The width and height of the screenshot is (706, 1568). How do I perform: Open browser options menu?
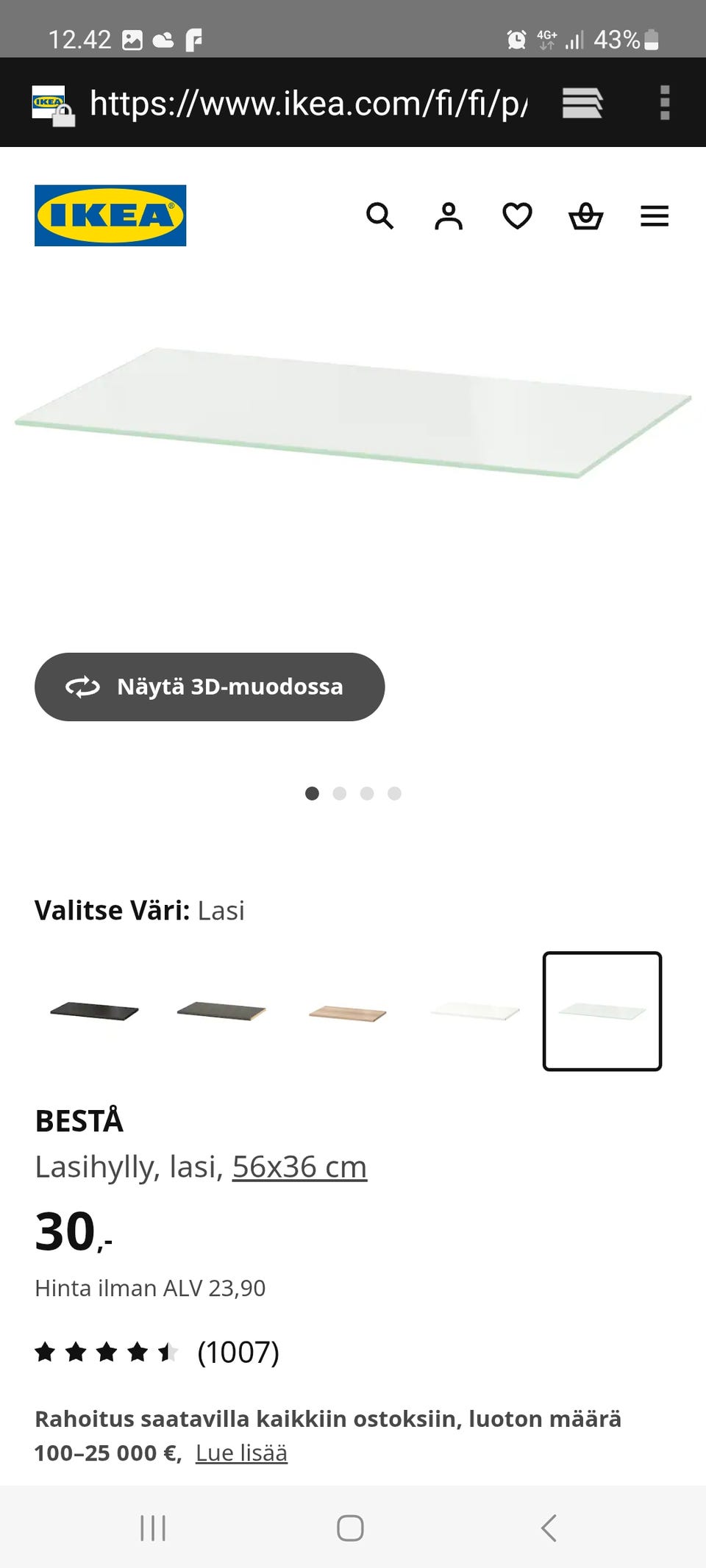(x=665, y=103)
